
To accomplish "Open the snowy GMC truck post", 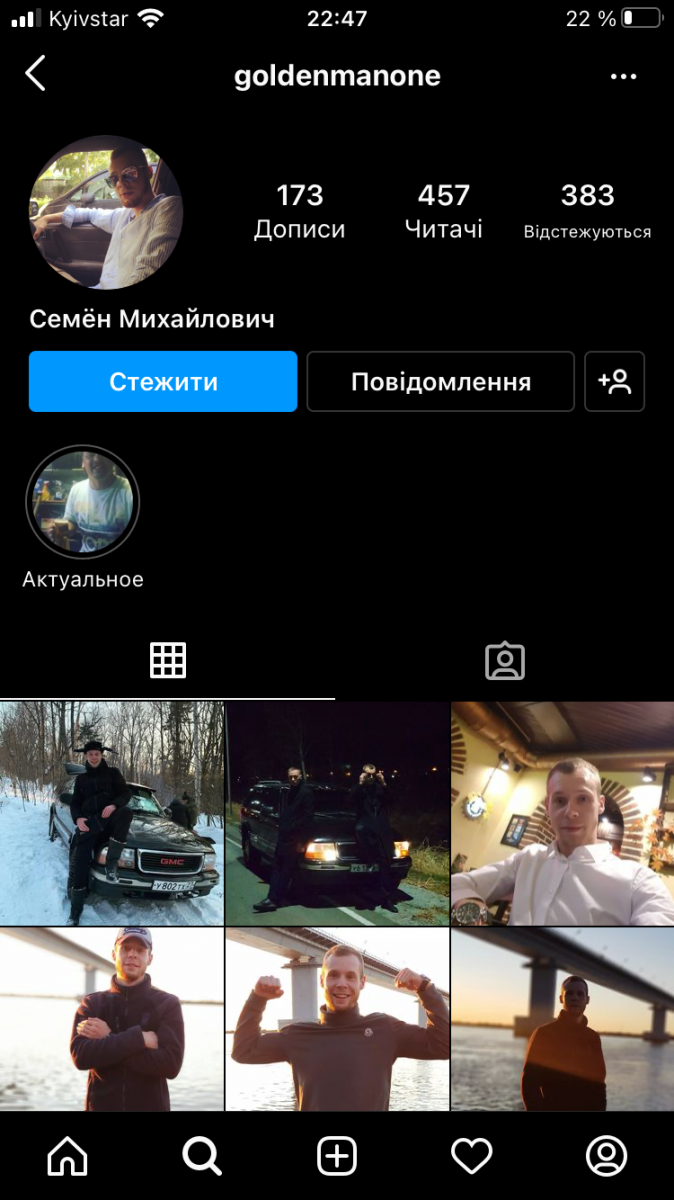I will click(112, 813).
